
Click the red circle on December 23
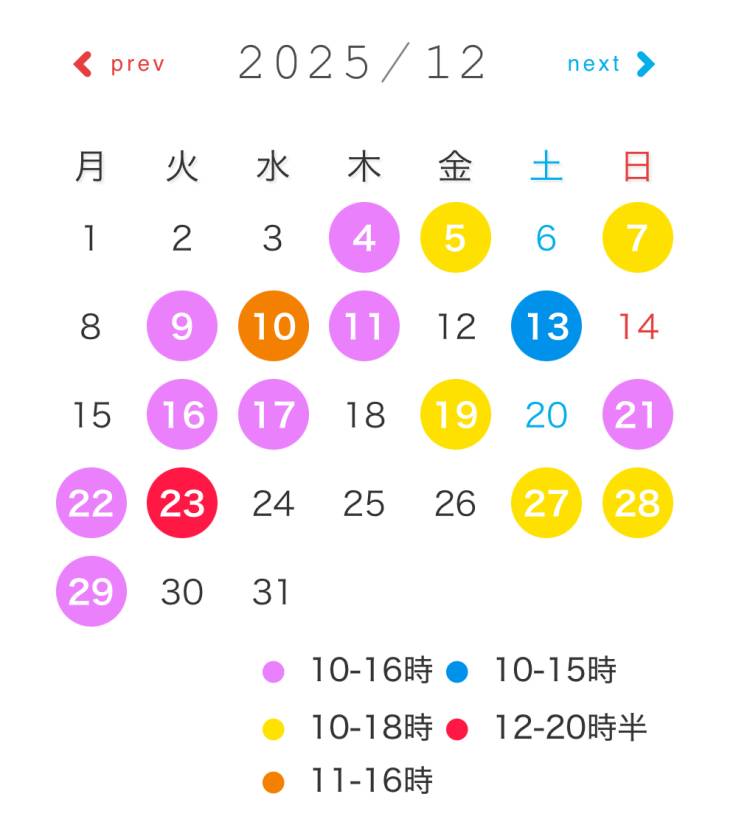point(181,503)
